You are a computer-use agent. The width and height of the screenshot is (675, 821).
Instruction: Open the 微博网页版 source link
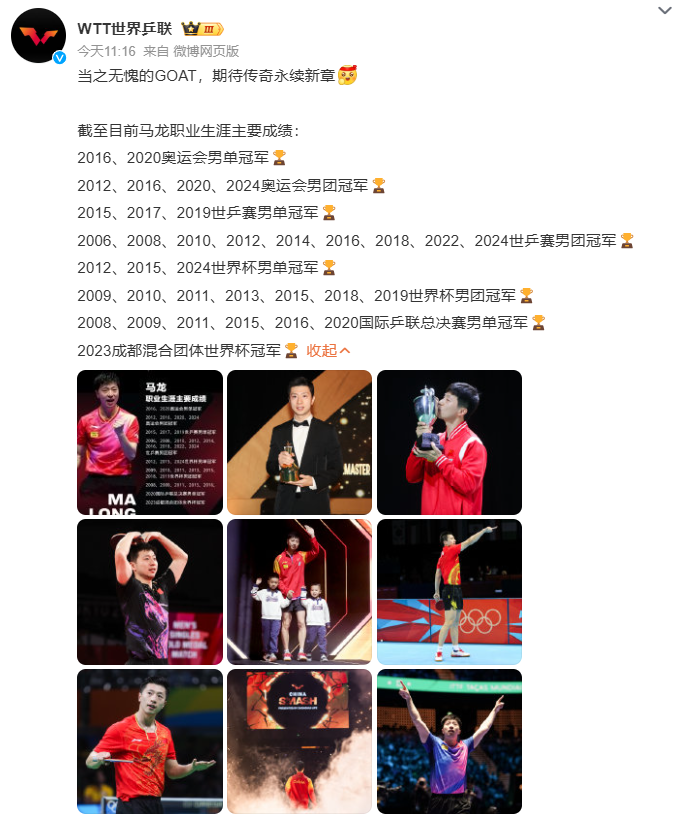(206, 50)
